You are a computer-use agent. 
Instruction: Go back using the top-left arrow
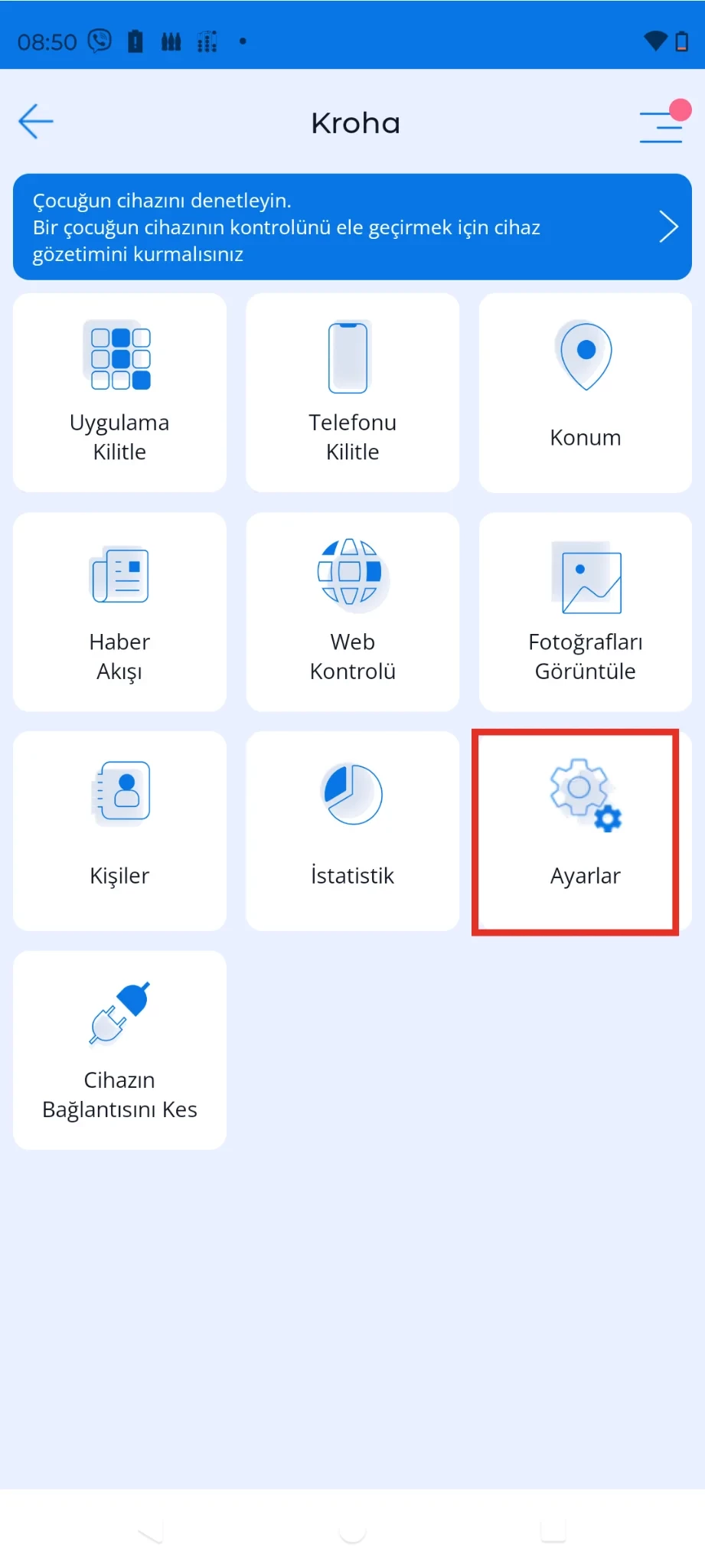36,122
